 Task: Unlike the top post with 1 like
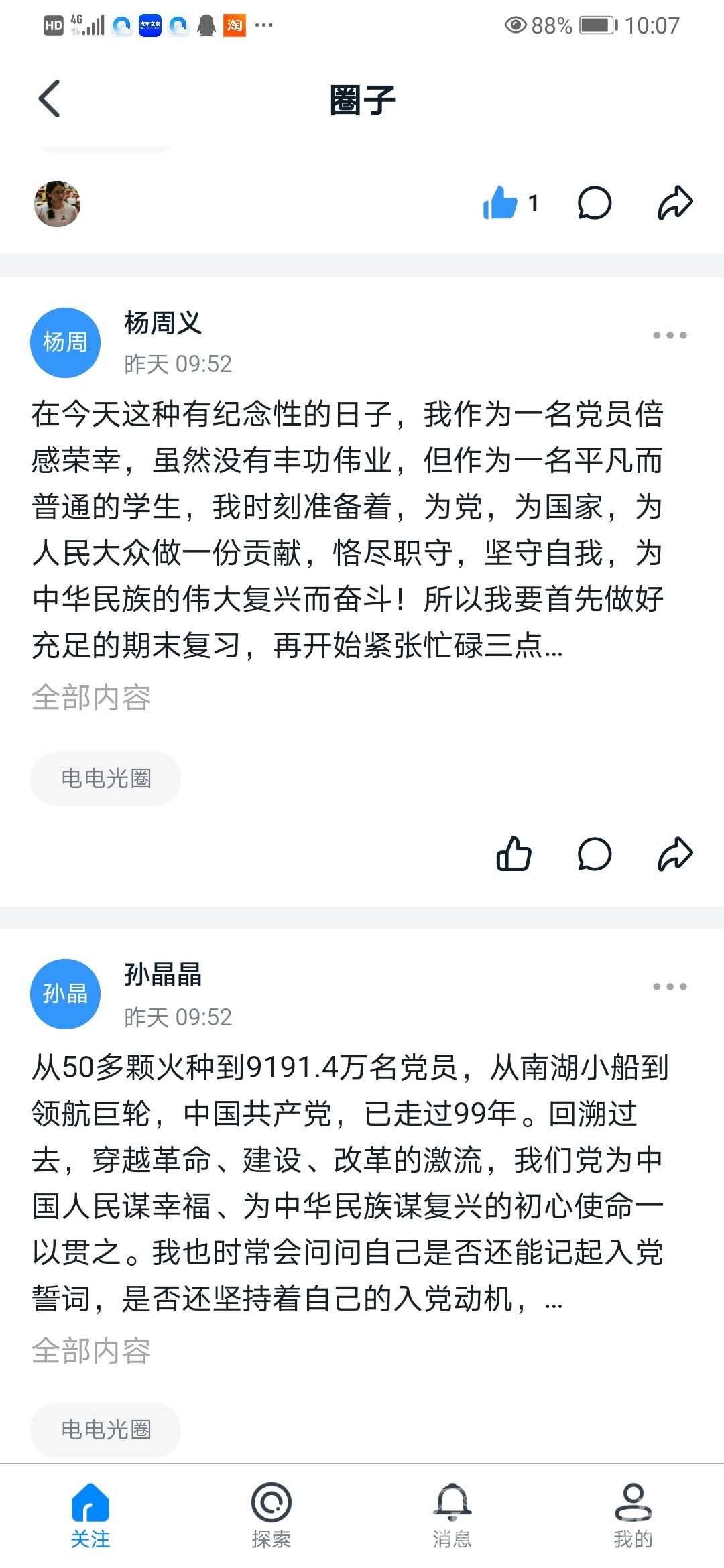pos(500,202)
